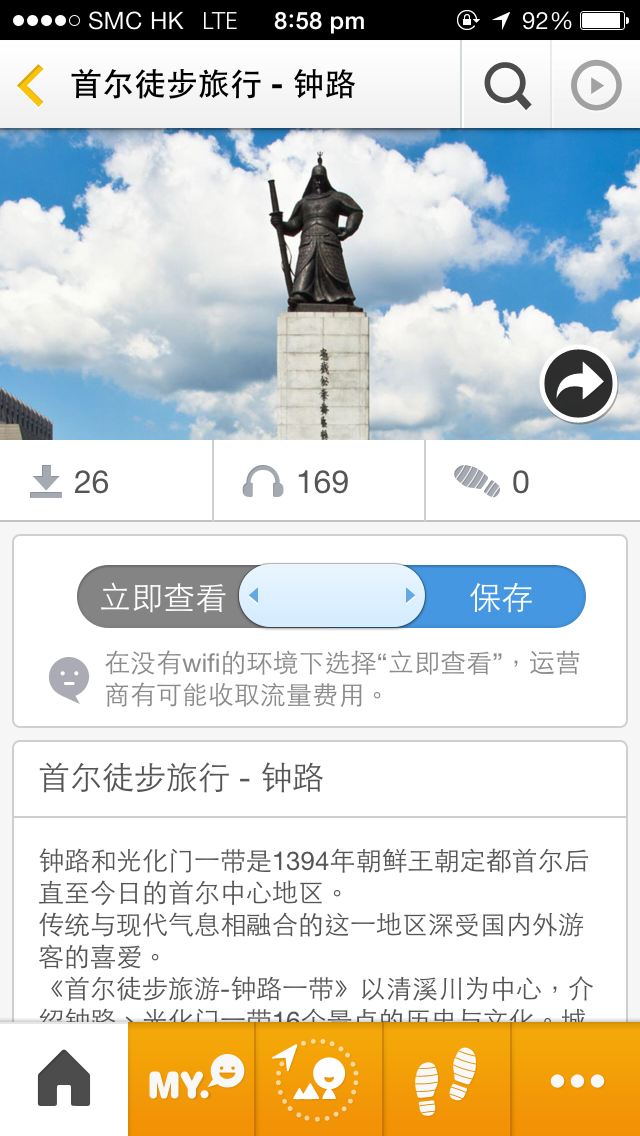Open the search magnifier
This screenshot has width=640, height=1136.
[x=507, y=85]
